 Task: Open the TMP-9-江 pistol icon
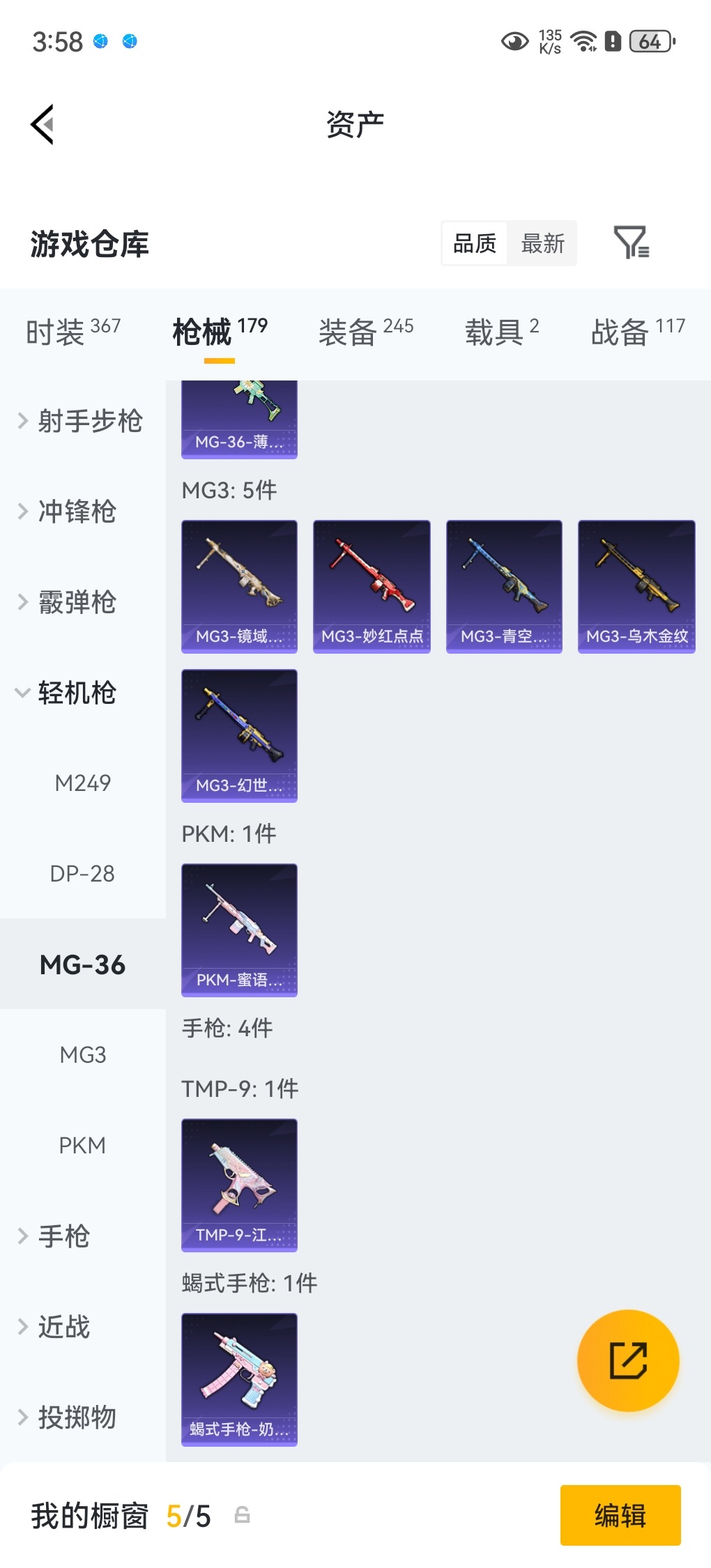click(x=239, y=1183)
